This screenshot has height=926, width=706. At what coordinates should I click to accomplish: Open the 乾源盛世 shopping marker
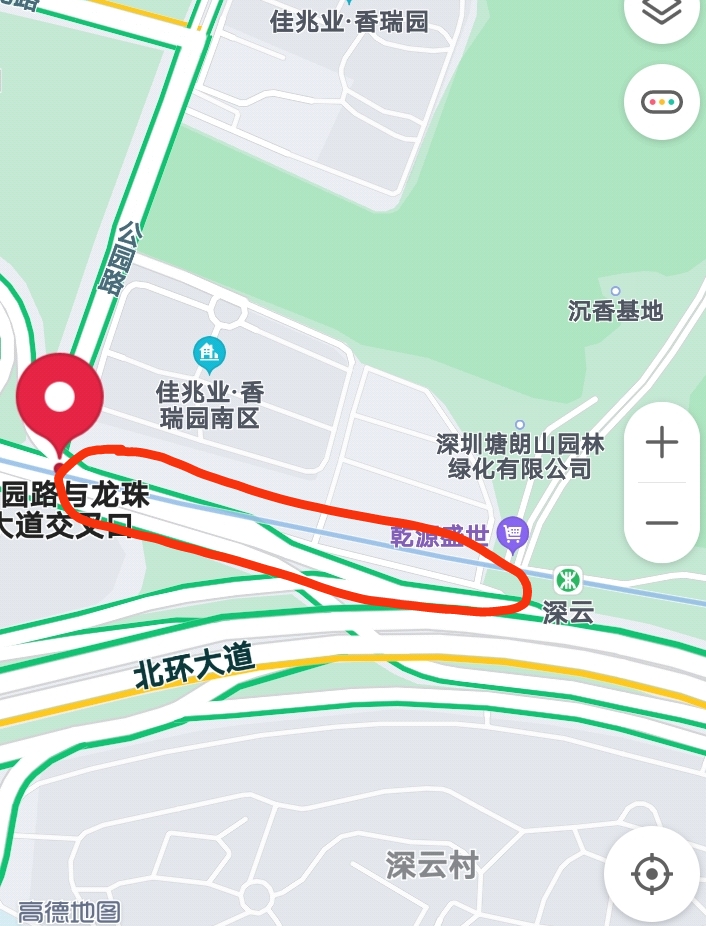pyautogui.click(x=513, y=534)
